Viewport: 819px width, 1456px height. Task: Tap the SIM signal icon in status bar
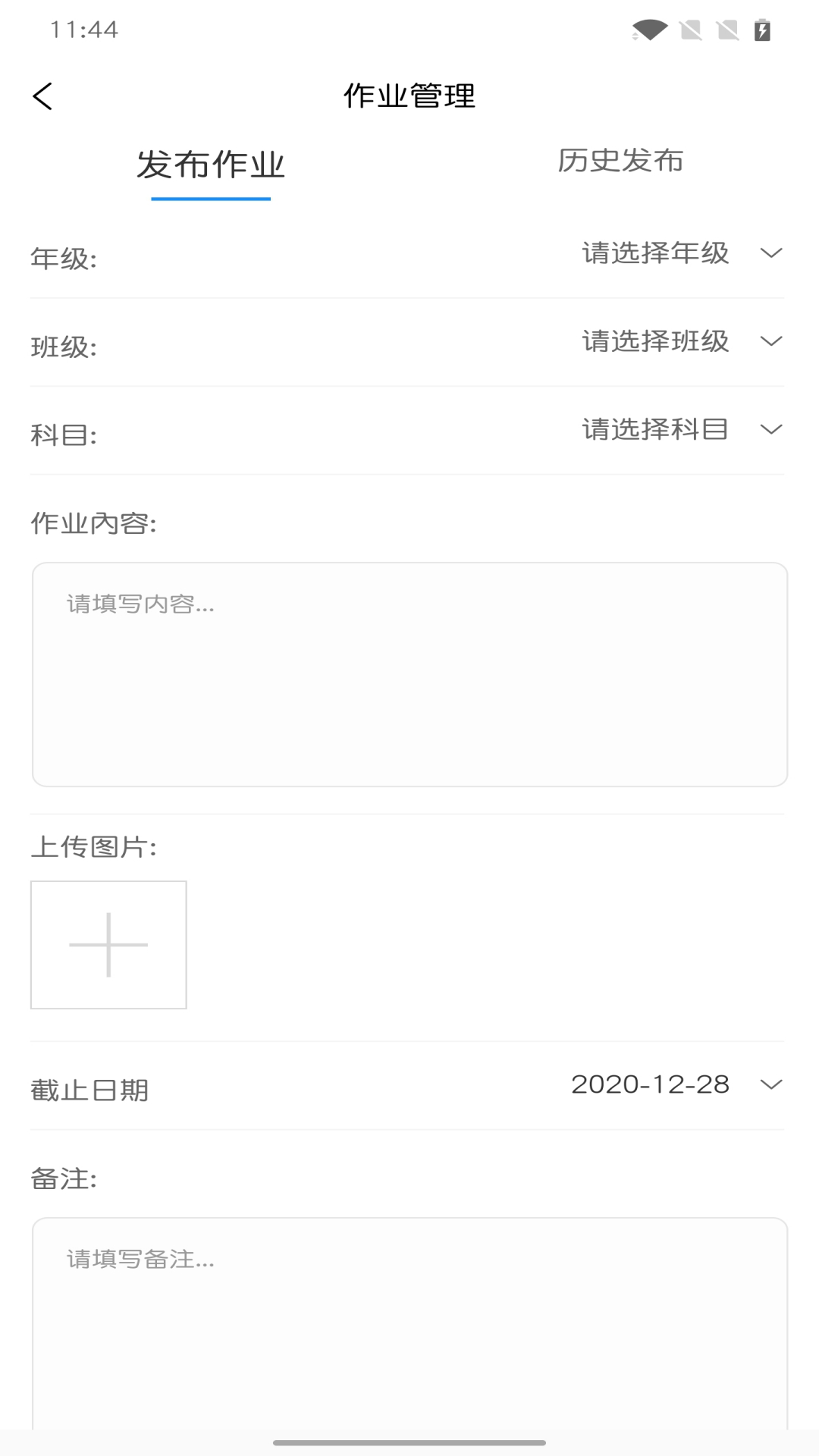pos(691,29)
